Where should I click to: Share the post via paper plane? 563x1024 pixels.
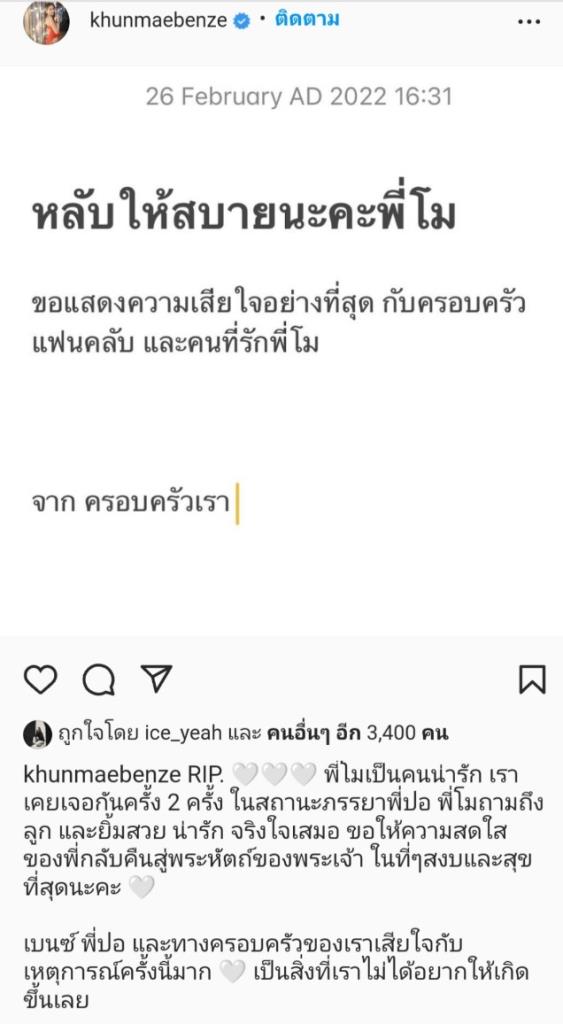[x=157, y=679]
